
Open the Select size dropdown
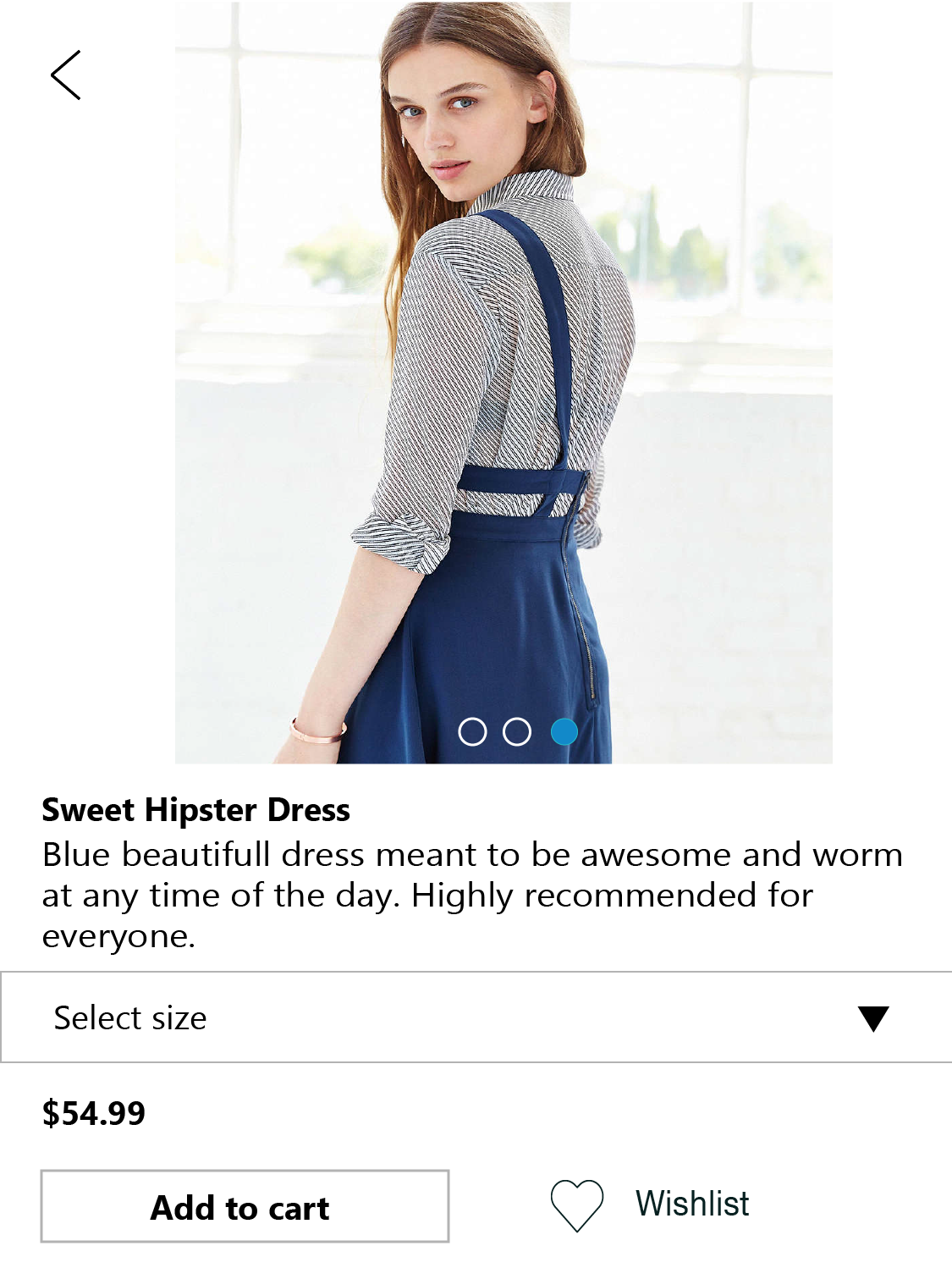point(476,1017)
